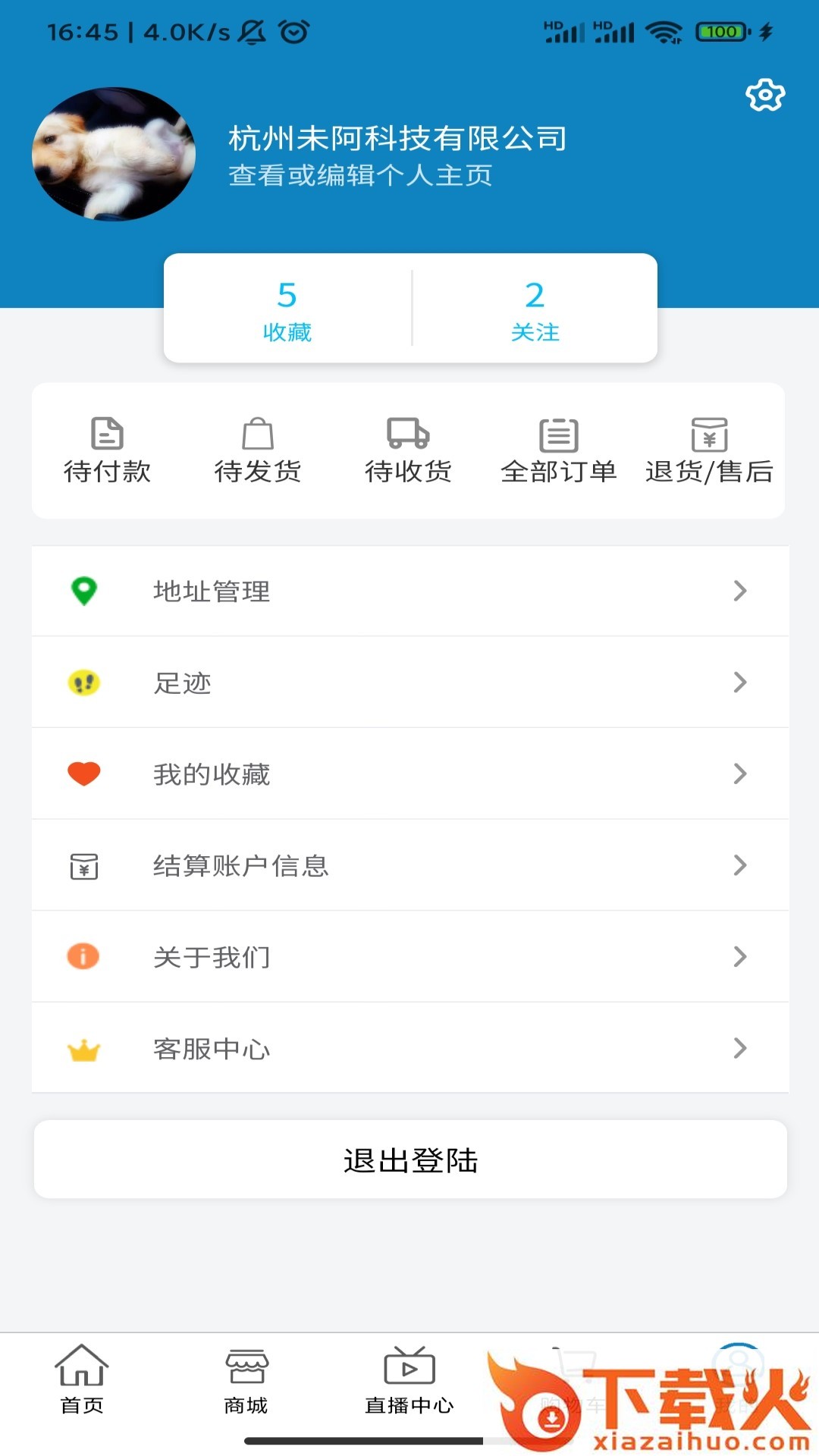Open 查看或编辑个人主页 profile link
819x1456 pixels.
[360, 176]
